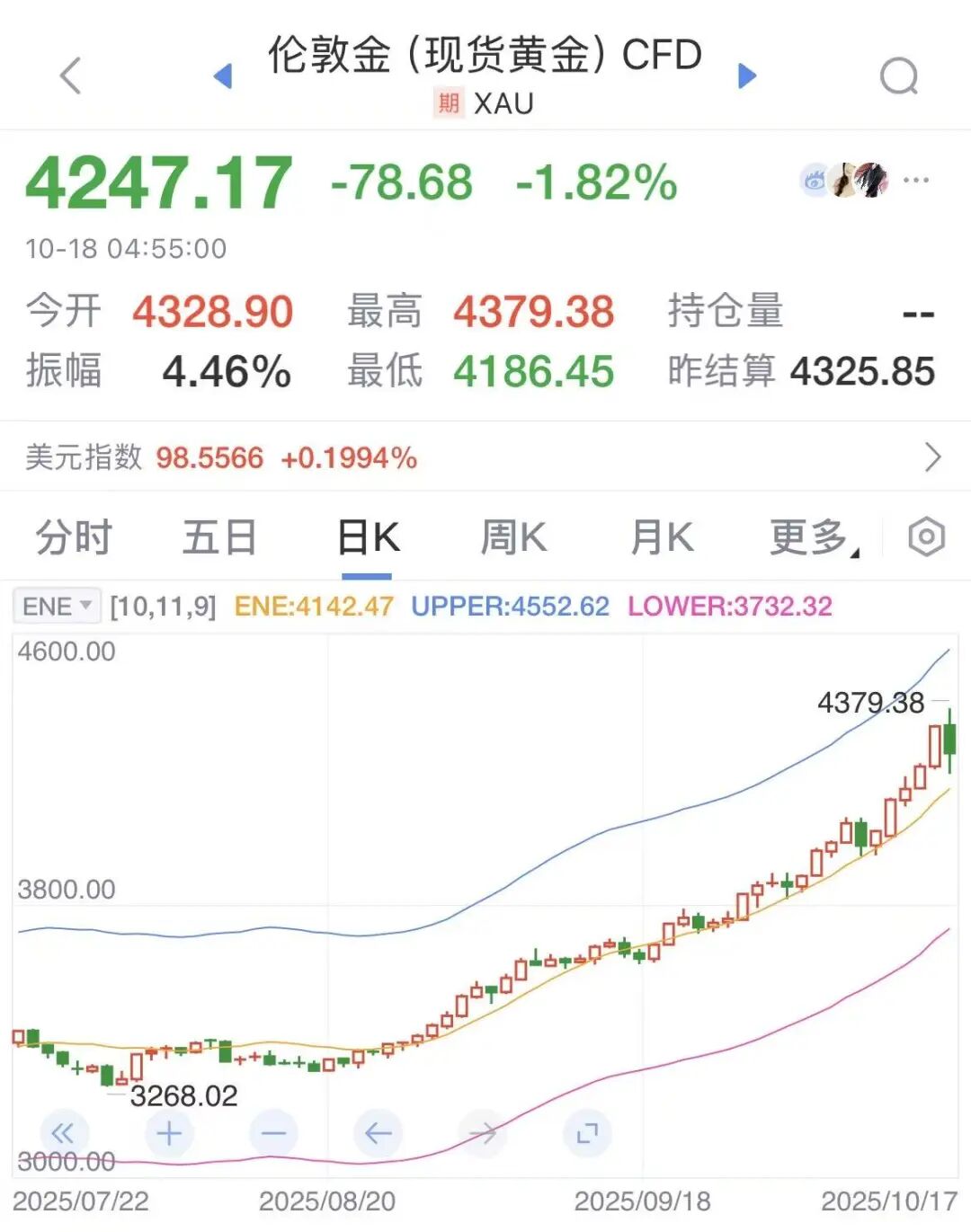Viewport: 971px width, 1232px height.
Task: Go back using the top-left arrow
Action: pos(70,75)
